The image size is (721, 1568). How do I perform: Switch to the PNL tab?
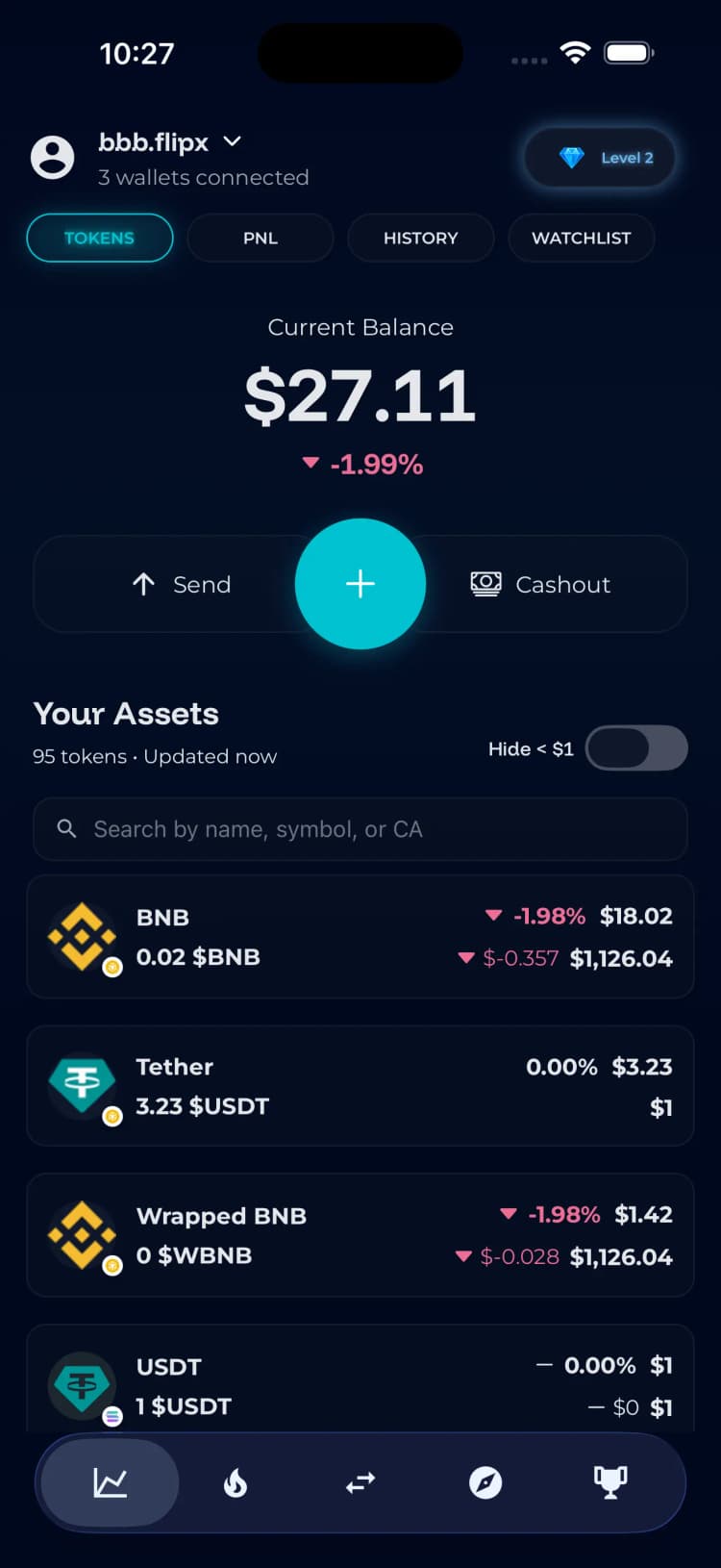pyautogui.click(x=261, y=238)
